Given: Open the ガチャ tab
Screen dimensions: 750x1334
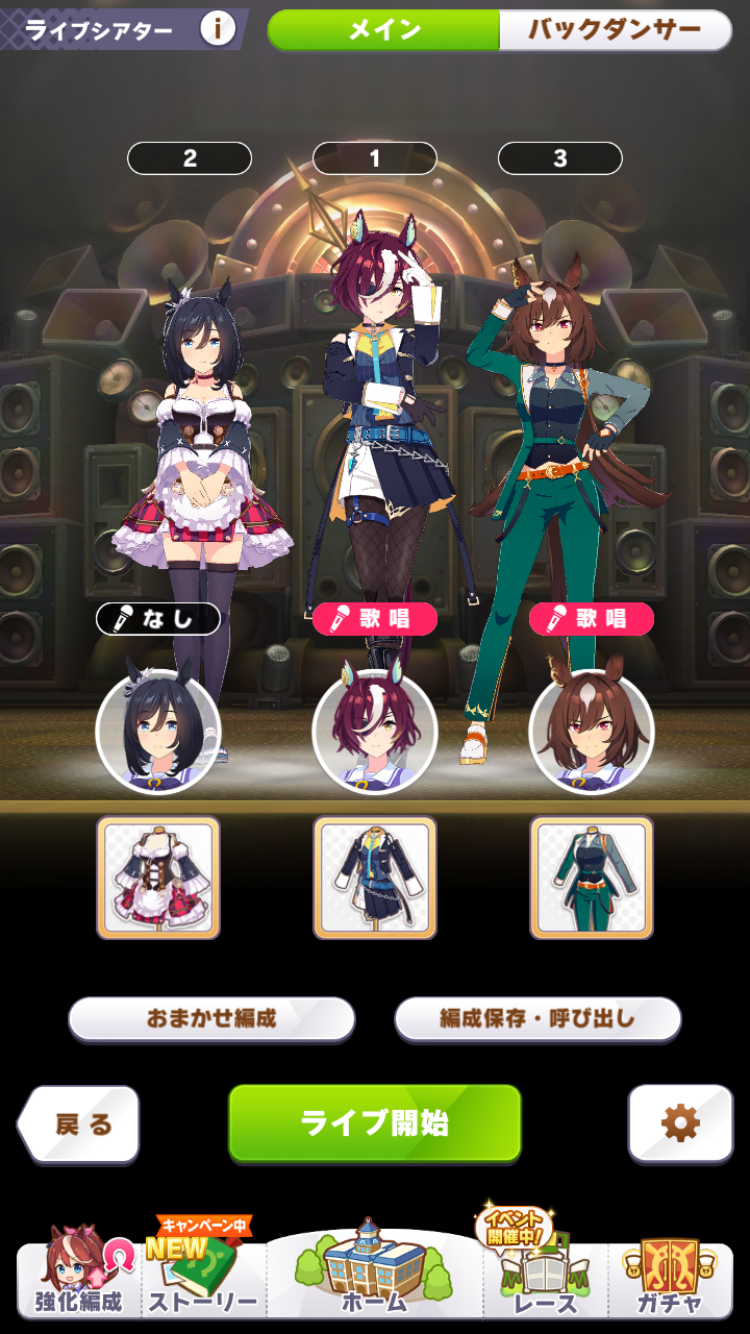Looking at the screenshot, I should tap(670, 1278).
